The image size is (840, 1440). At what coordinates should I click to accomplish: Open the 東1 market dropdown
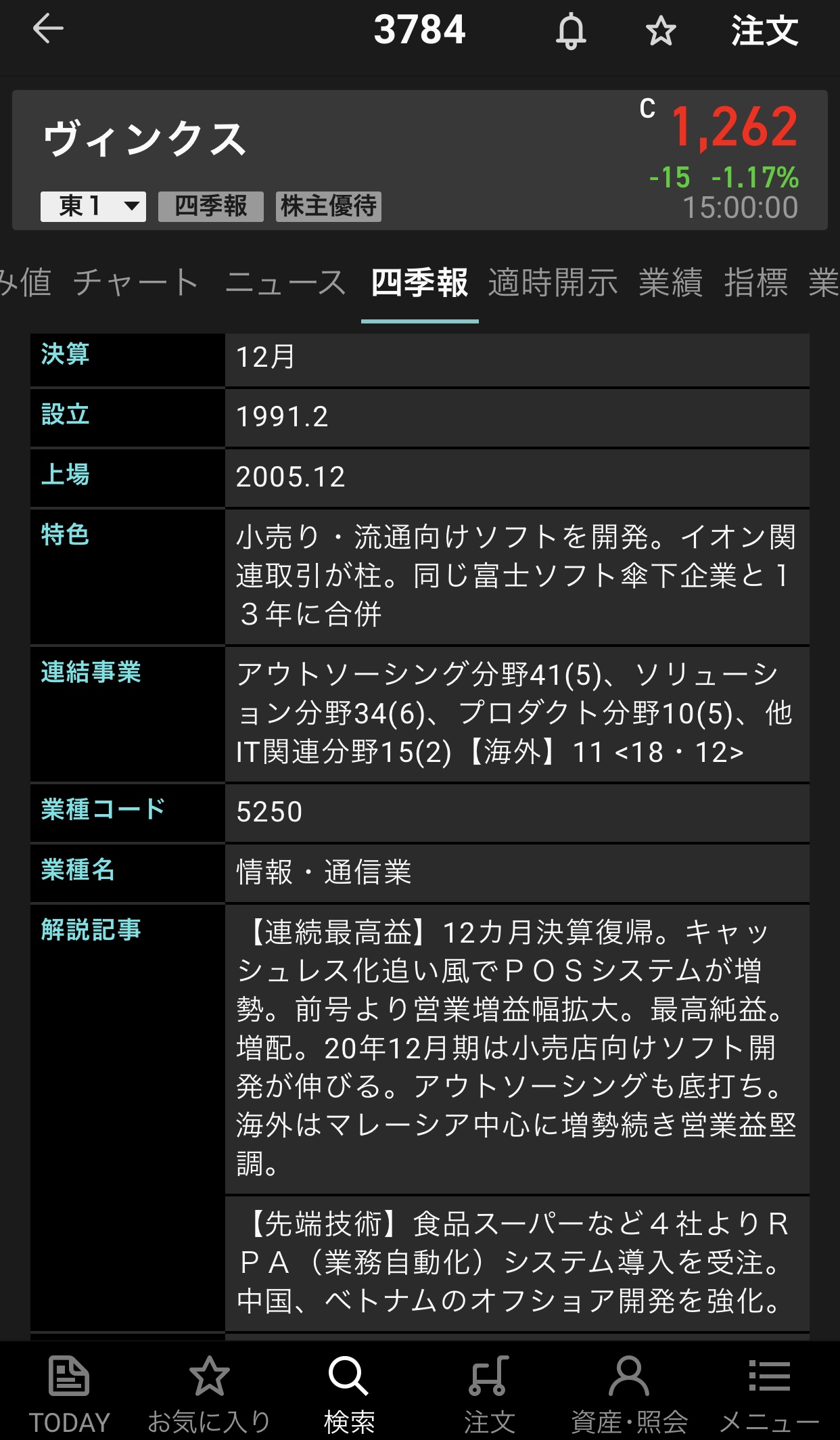click(x=93, y=206)
